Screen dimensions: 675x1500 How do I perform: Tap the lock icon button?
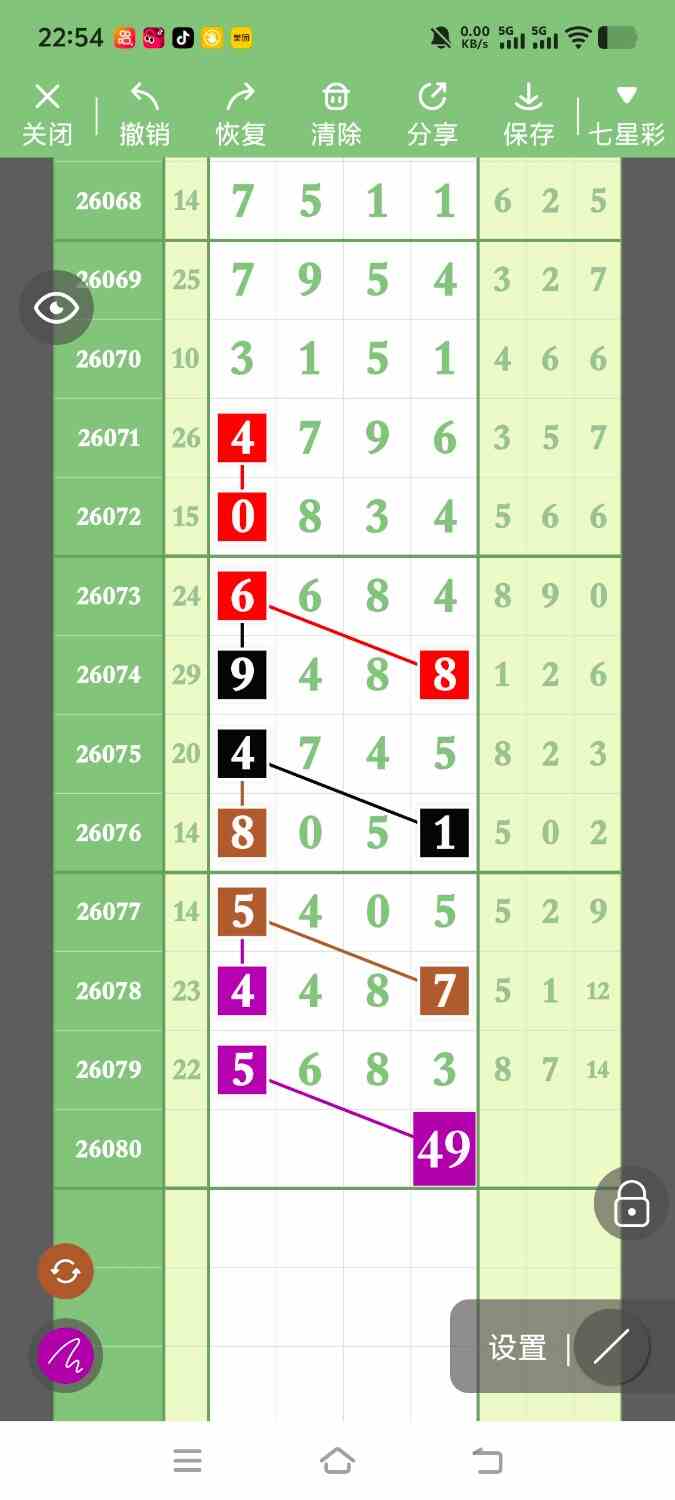pos(631,1203)
